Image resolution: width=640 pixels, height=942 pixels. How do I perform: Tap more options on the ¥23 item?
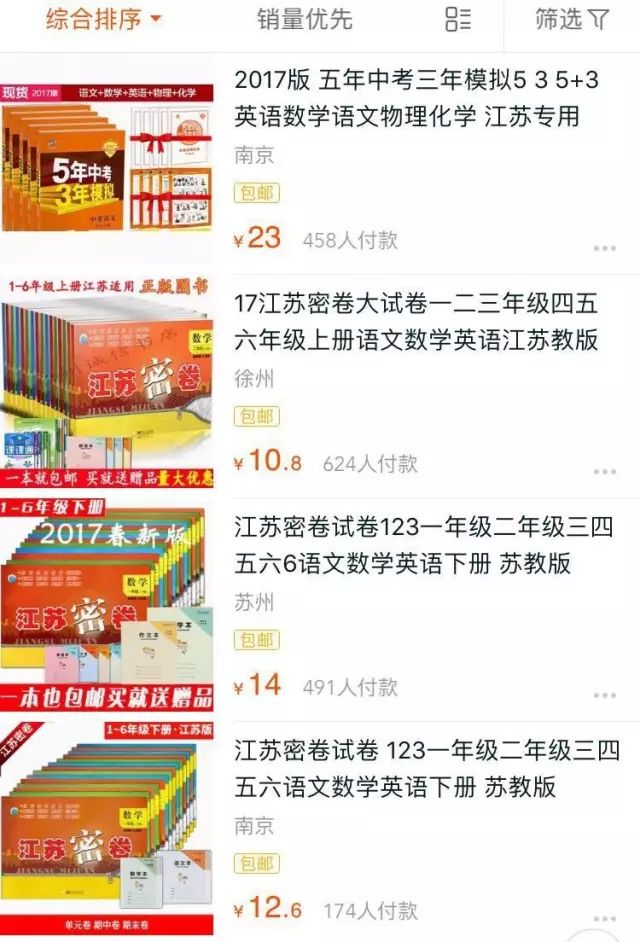click(604, 247)
